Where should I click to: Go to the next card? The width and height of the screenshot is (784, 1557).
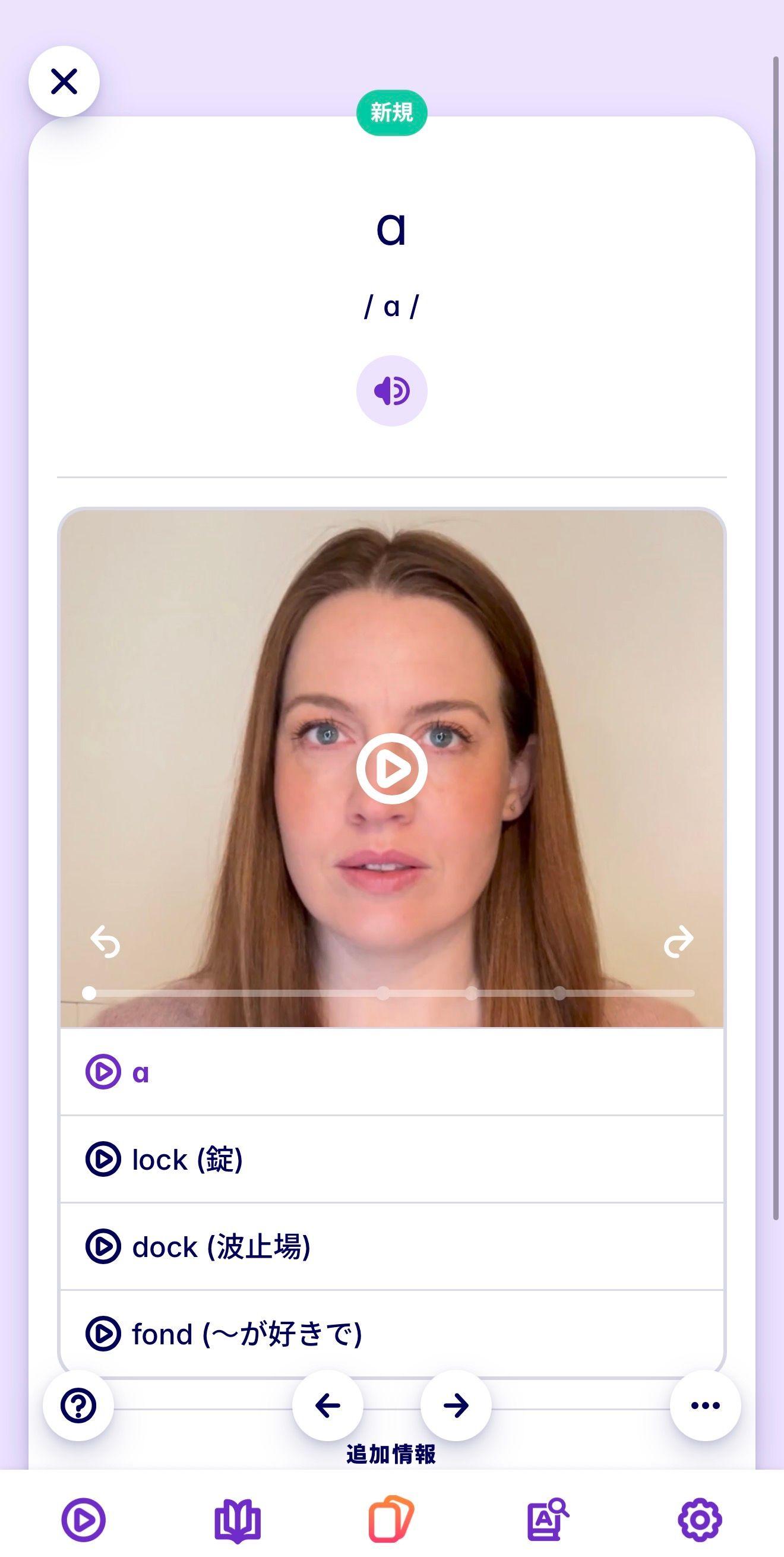point(456,1406)
